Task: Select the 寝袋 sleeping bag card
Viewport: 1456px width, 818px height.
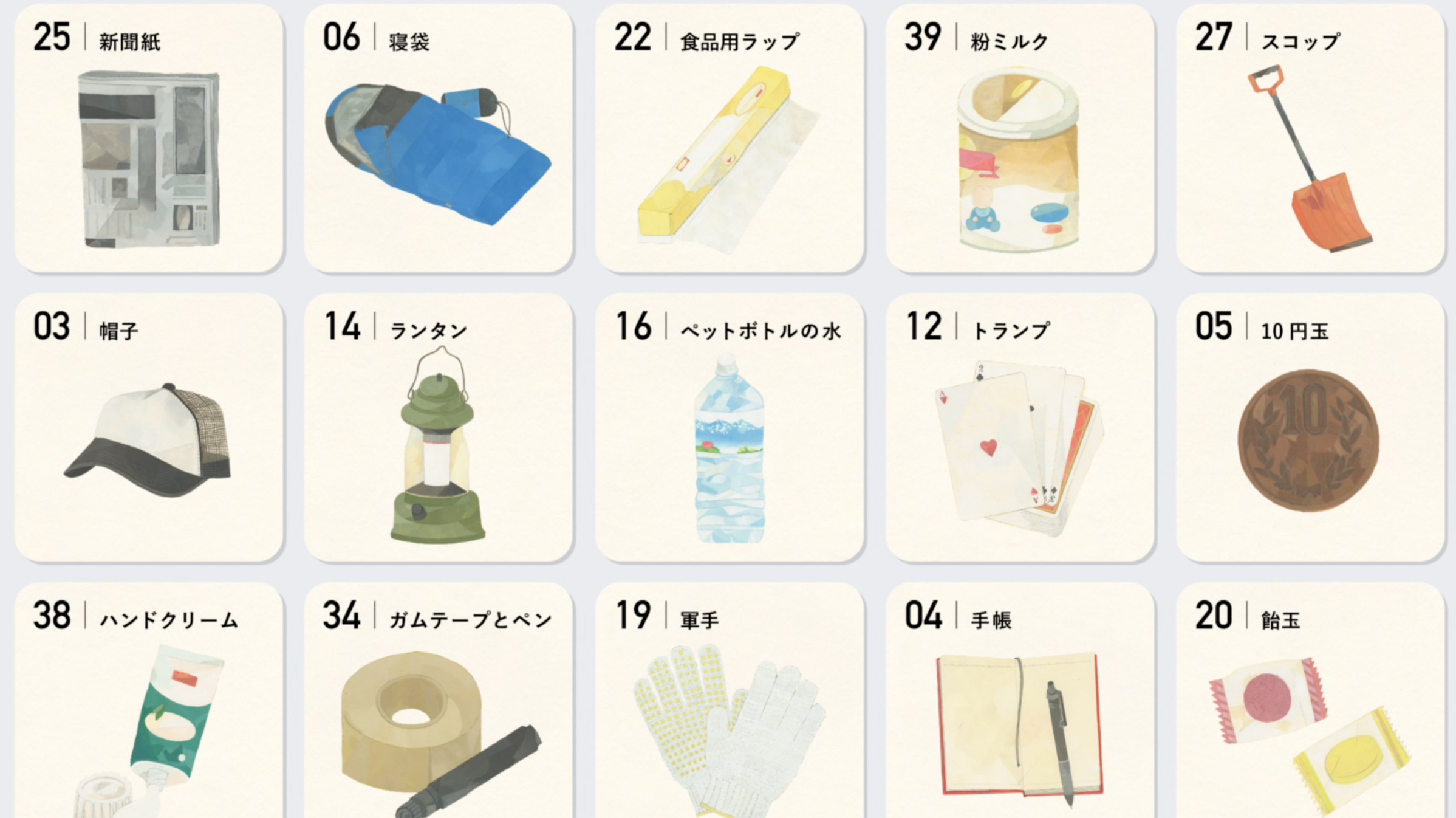Action: (x=439, y=139)
